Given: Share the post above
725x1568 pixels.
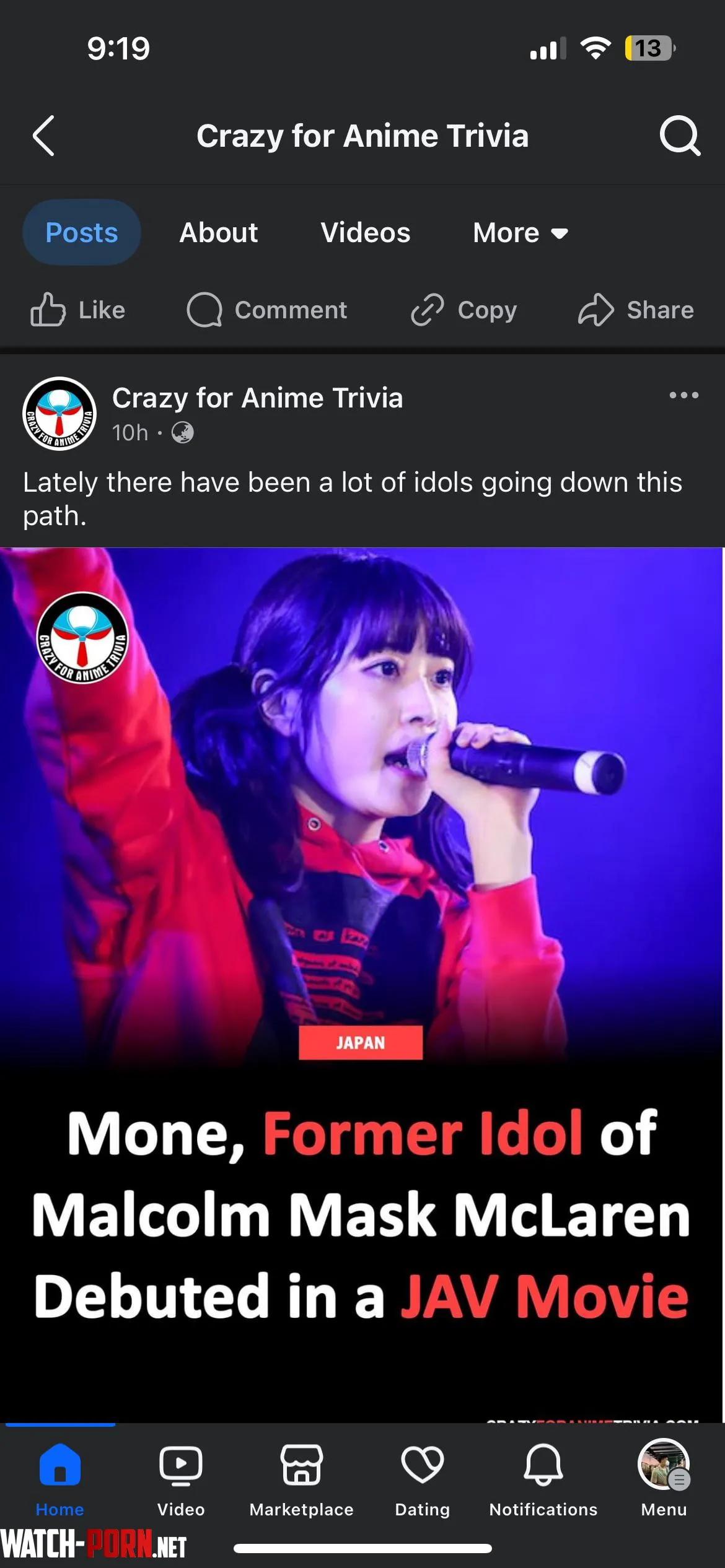Looking at the screenshot, I should 636,310.
